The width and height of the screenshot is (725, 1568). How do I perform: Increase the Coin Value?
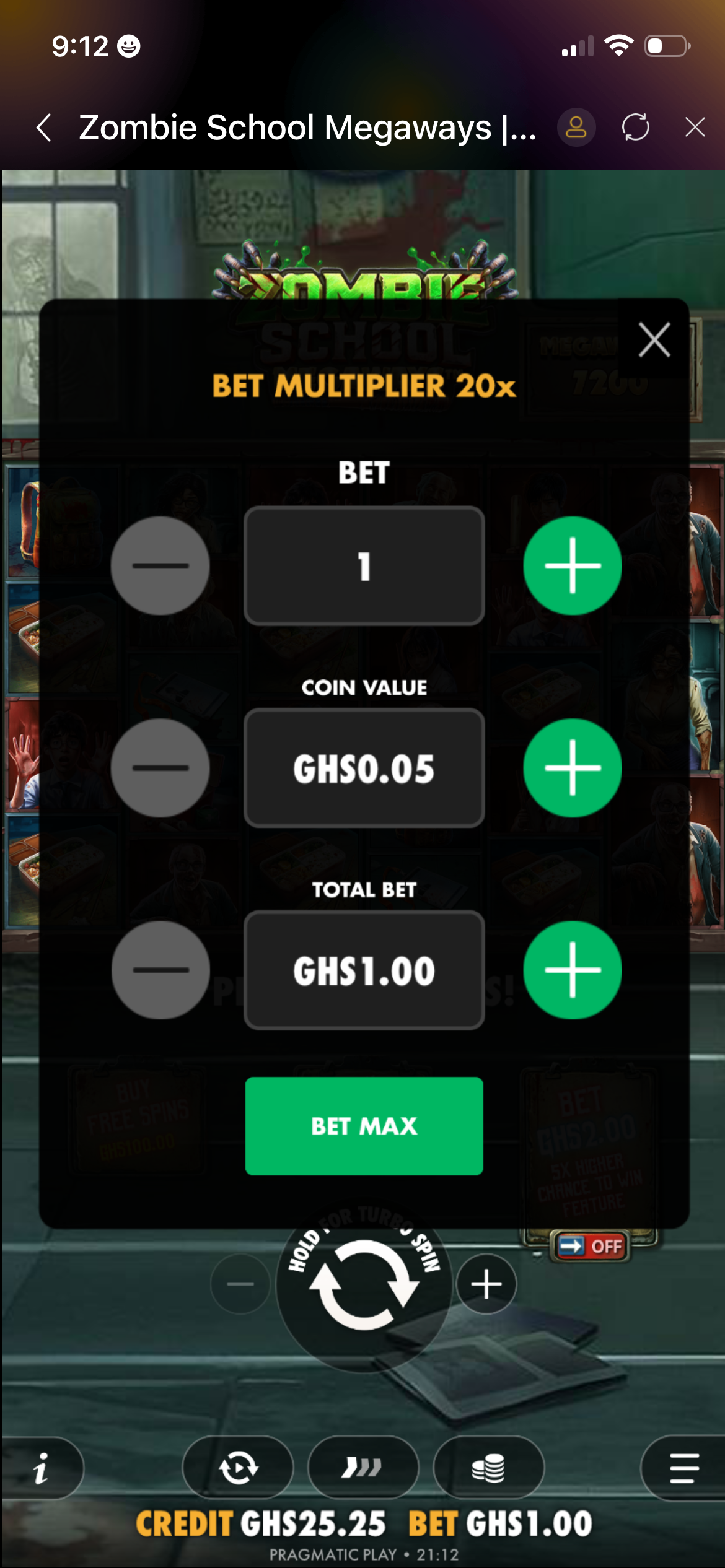(572, 768)
